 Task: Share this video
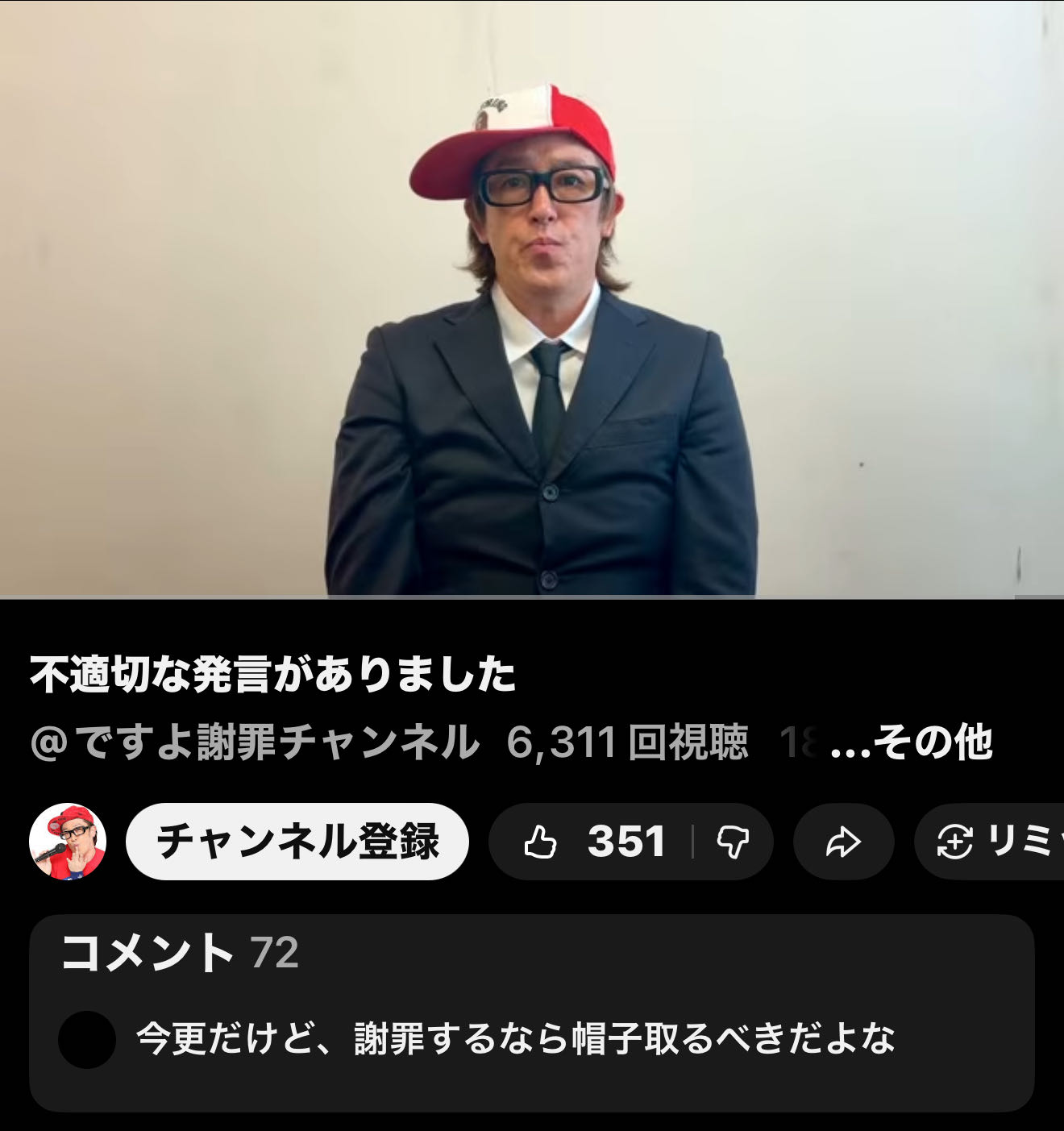pyautogui.click(x=843, y=842)
